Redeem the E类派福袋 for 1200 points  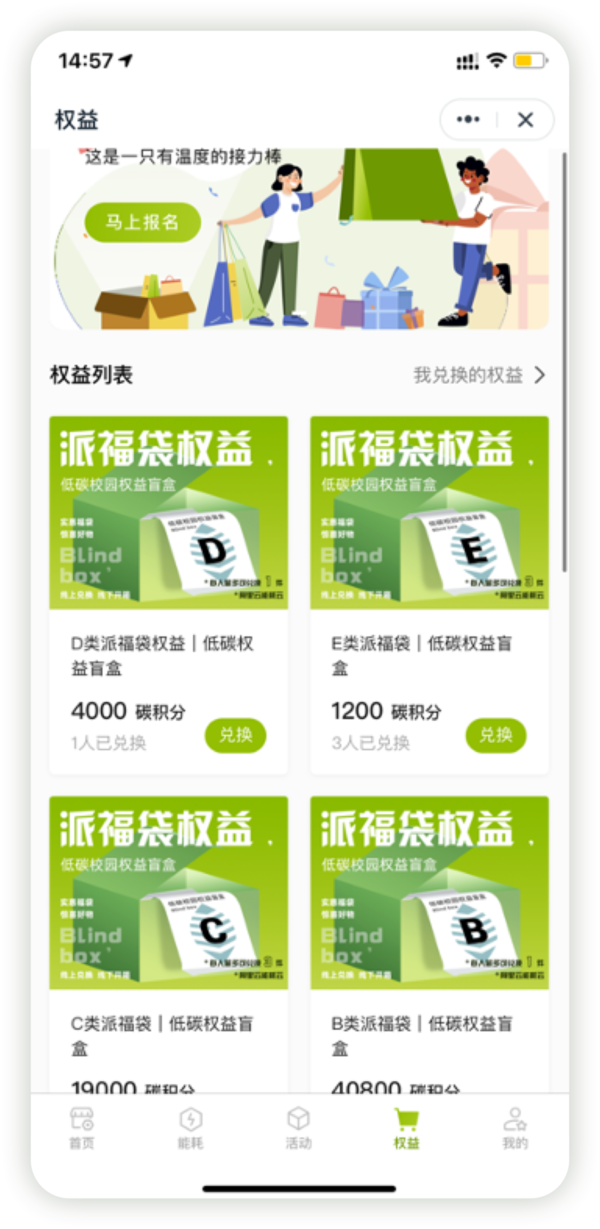click(x=495, y=735)
